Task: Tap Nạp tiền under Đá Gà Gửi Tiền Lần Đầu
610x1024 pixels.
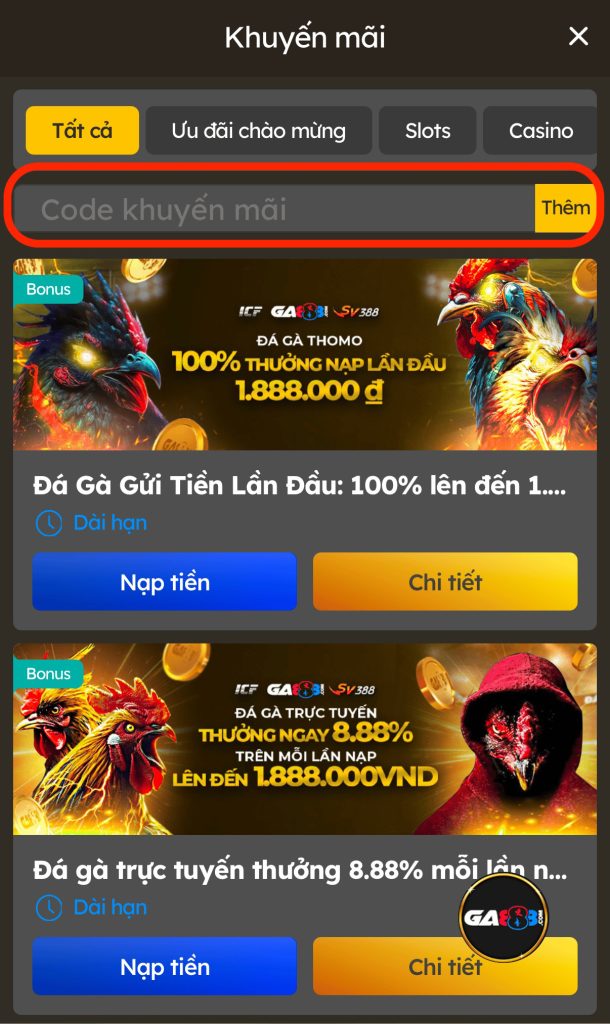Action: pos(165,582)
